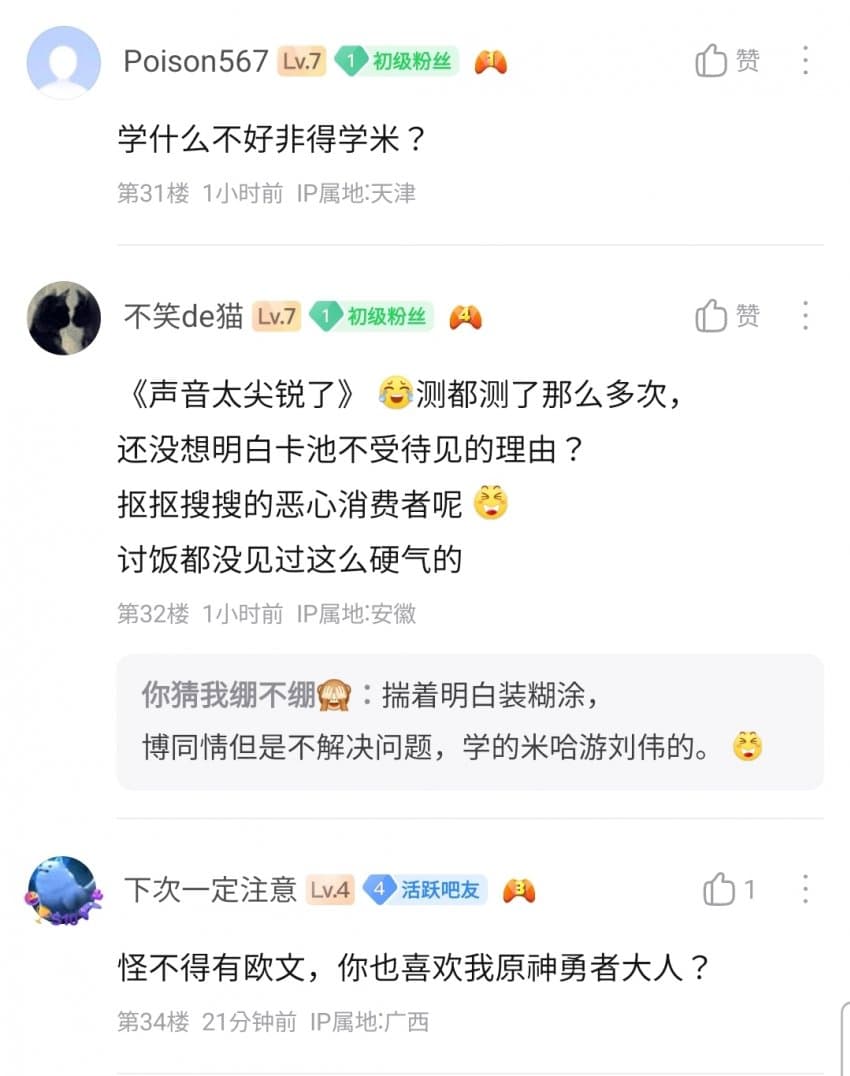Tap username 不笑de猫
This screenshot has width=850, height=1076.
click(x=183, y=317)
